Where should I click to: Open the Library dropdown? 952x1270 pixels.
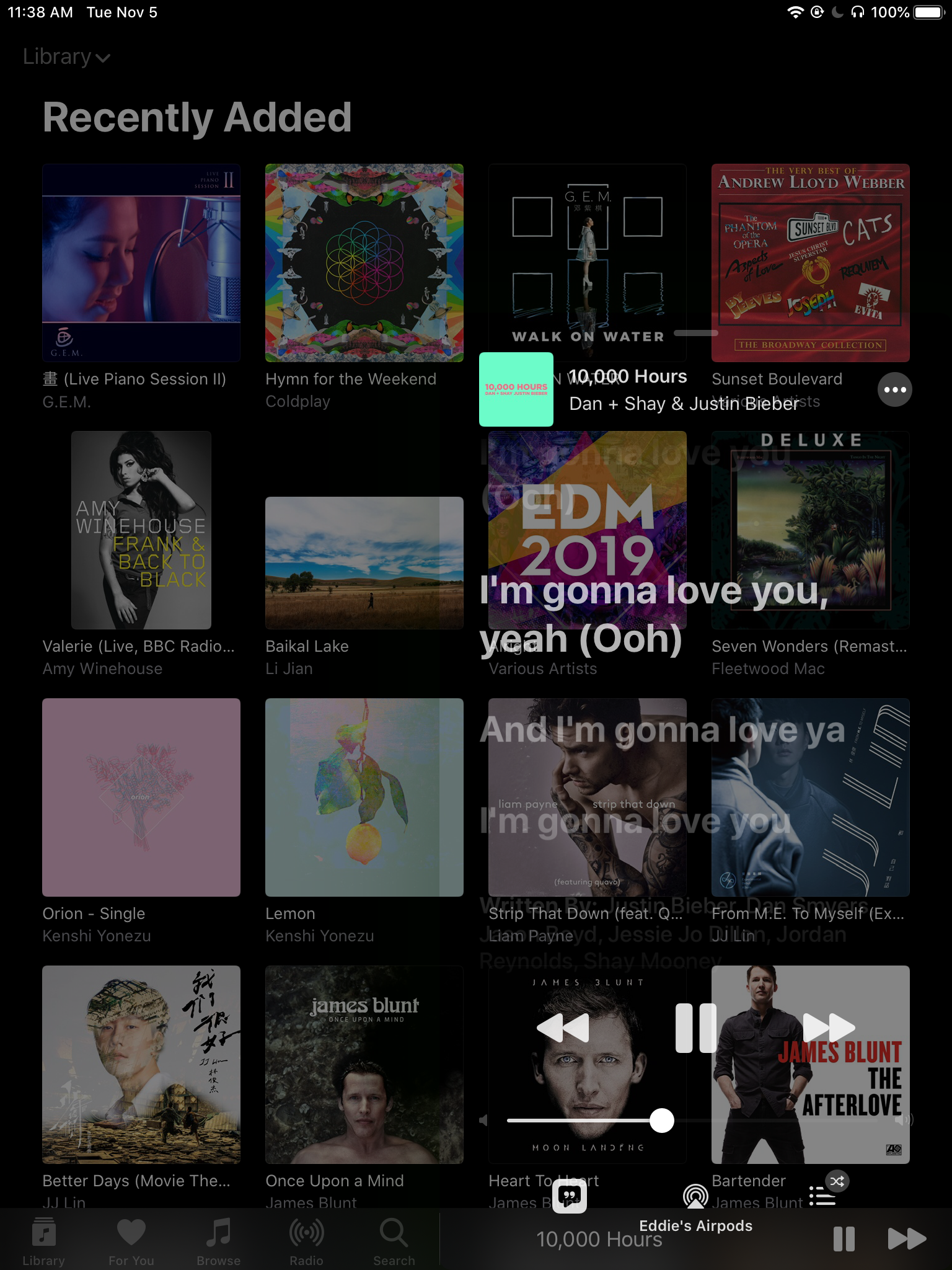pyautogui.click(x=66, y=57)
